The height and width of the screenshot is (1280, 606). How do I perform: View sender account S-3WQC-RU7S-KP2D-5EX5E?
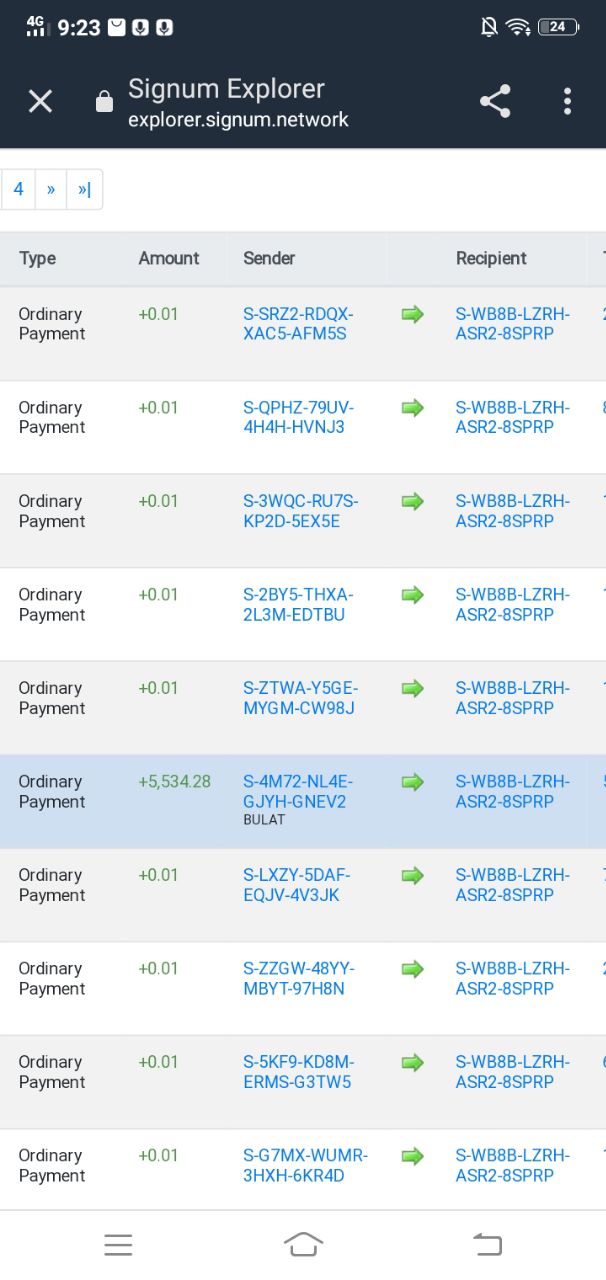point(300,511)
